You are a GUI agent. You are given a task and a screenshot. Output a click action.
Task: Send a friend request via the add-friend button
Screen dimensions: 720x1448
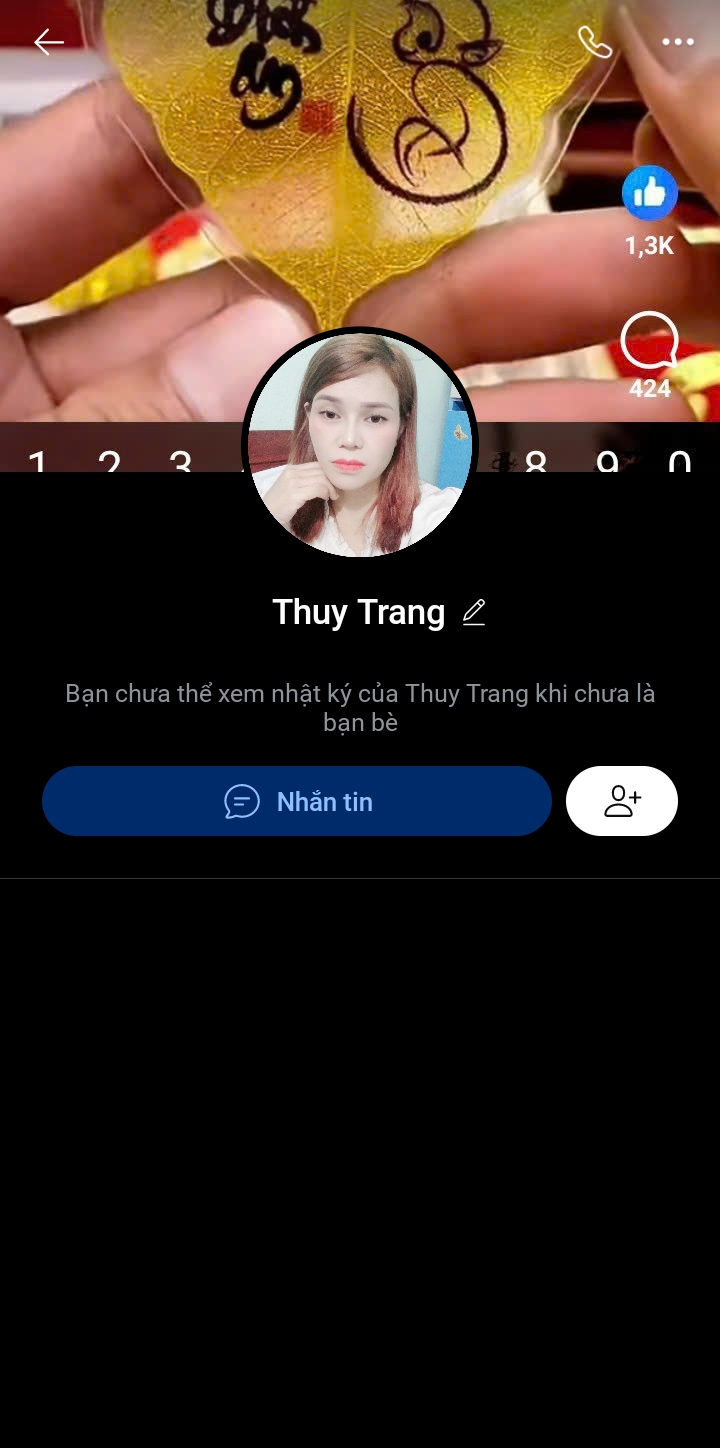pyautogui.click(x=622, y=801)
